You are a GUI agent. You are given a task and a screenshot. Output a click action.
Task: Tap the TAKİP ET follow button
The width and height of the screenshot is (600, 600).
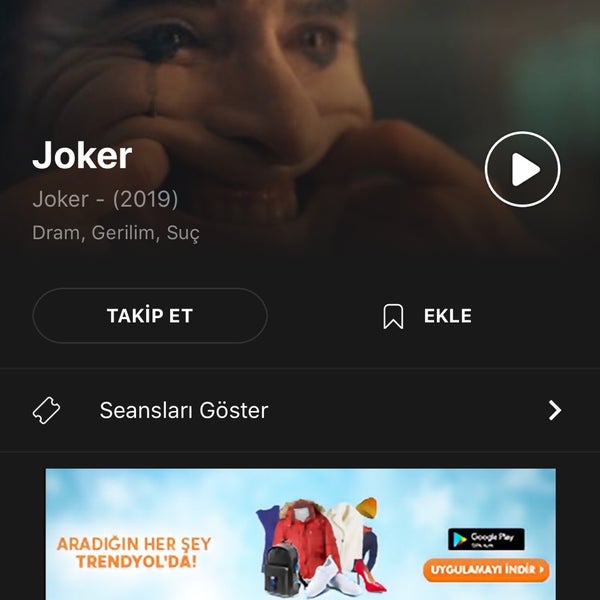(x=150, y=316)
